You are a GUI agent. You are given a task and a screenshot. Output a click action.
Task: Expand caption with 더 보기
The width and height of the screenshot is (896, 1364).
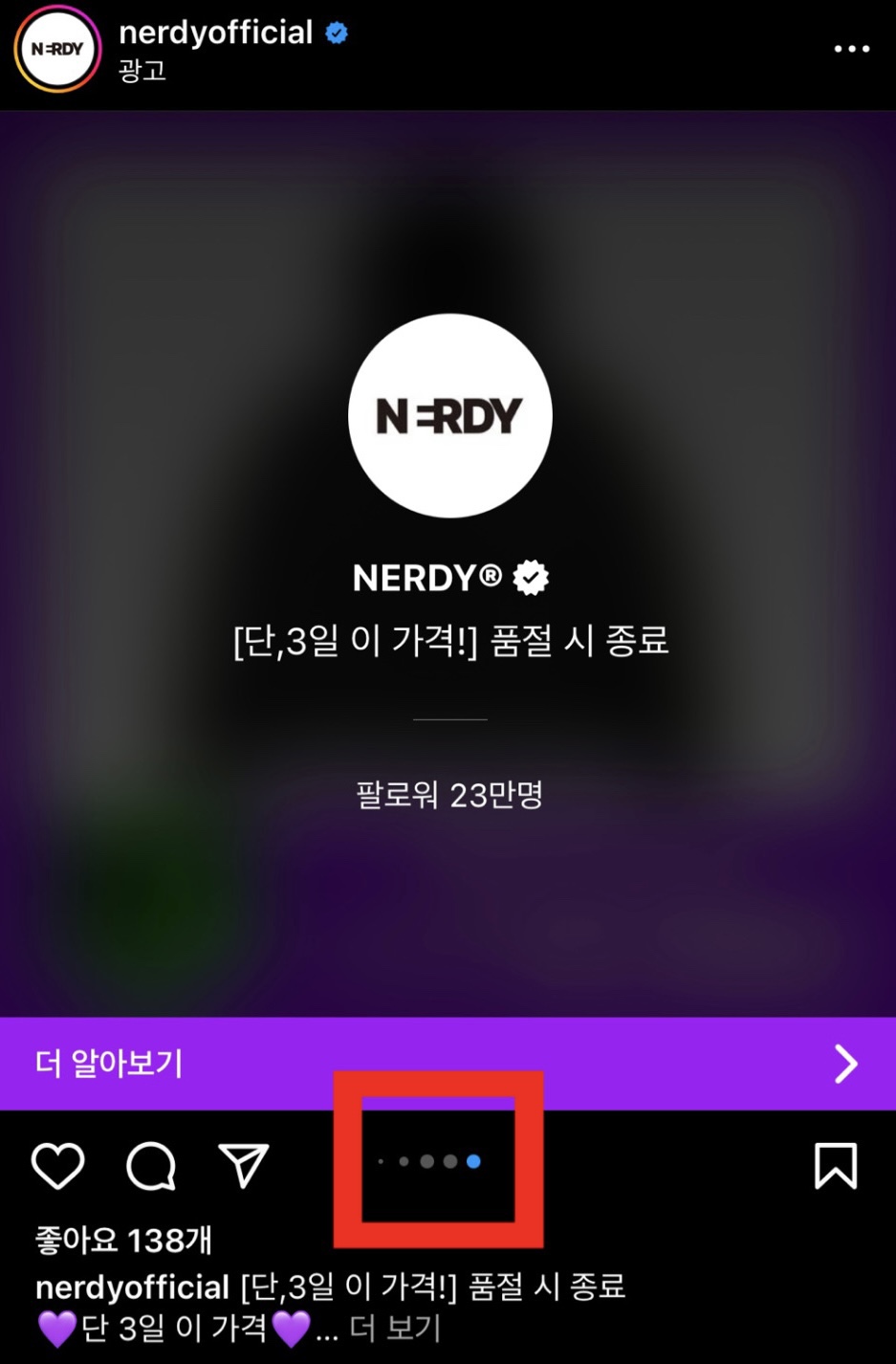point(395,1328)
